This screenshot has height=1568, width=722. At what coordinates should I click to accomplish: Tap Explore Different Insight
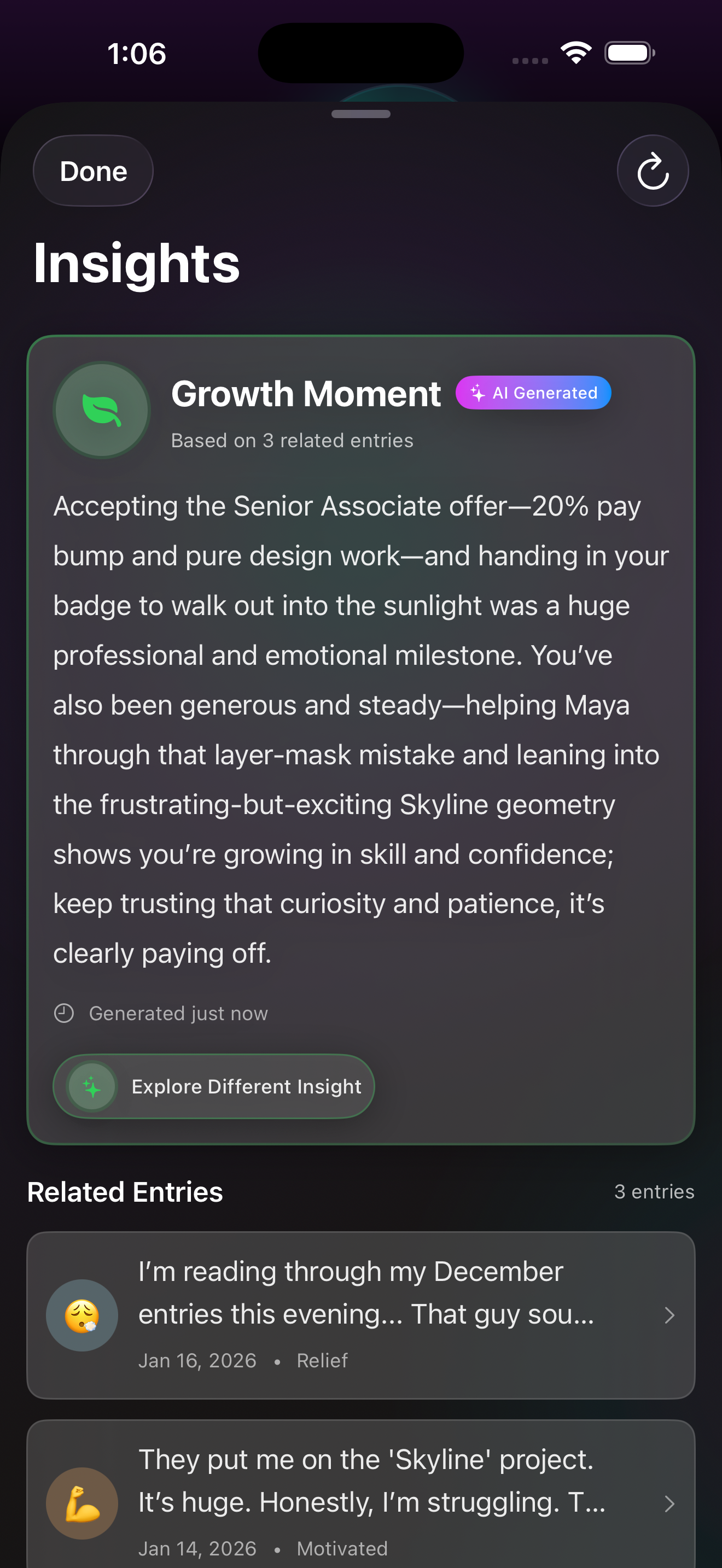coord(214,1086)
